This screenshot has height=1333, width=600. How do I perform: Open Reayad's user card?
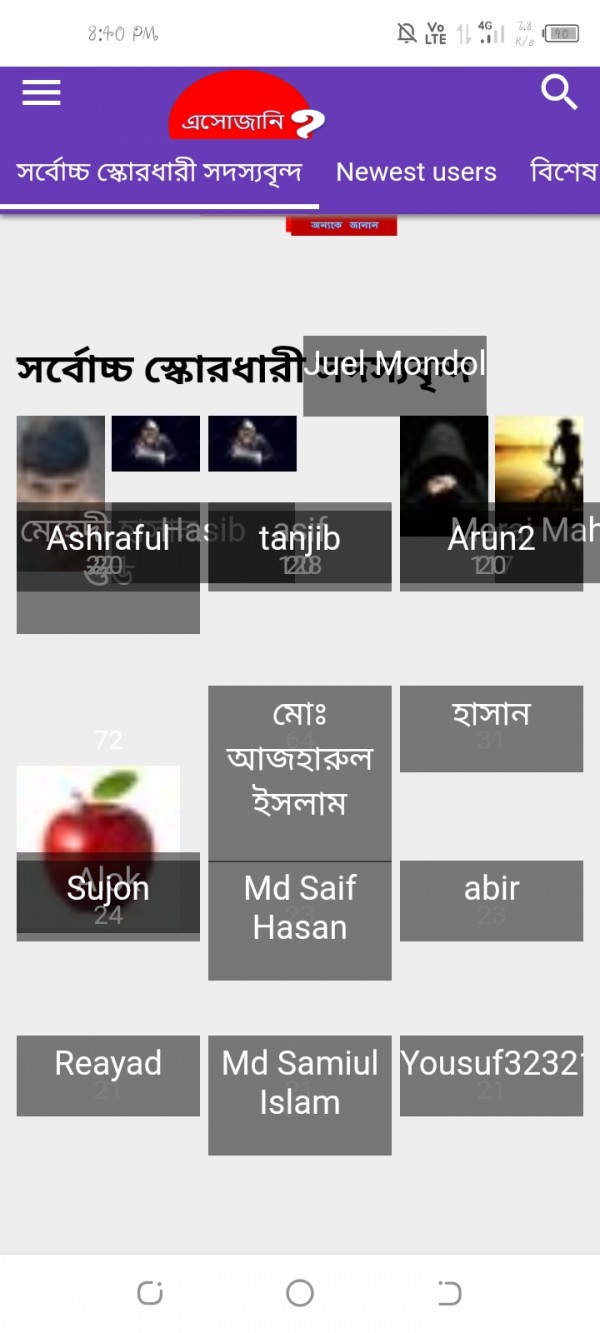click(108, 1065)
